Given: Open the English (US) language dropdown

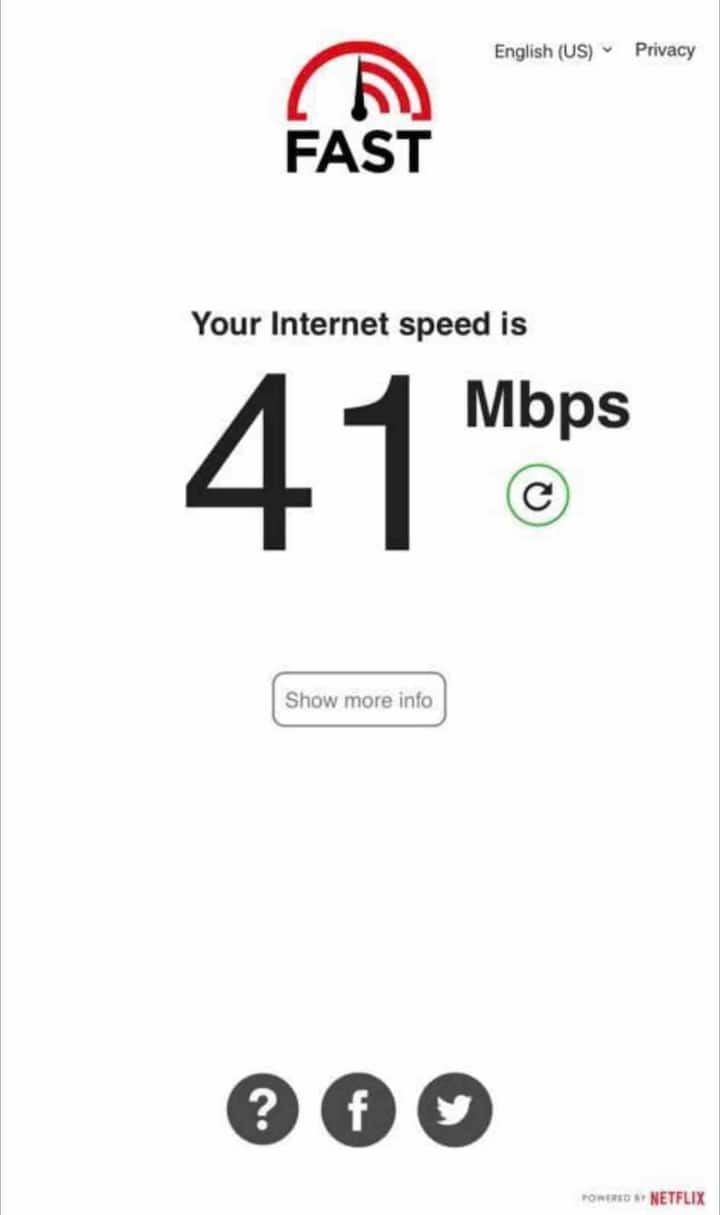Looking at the screenshot, I should [x=553, y=51].
